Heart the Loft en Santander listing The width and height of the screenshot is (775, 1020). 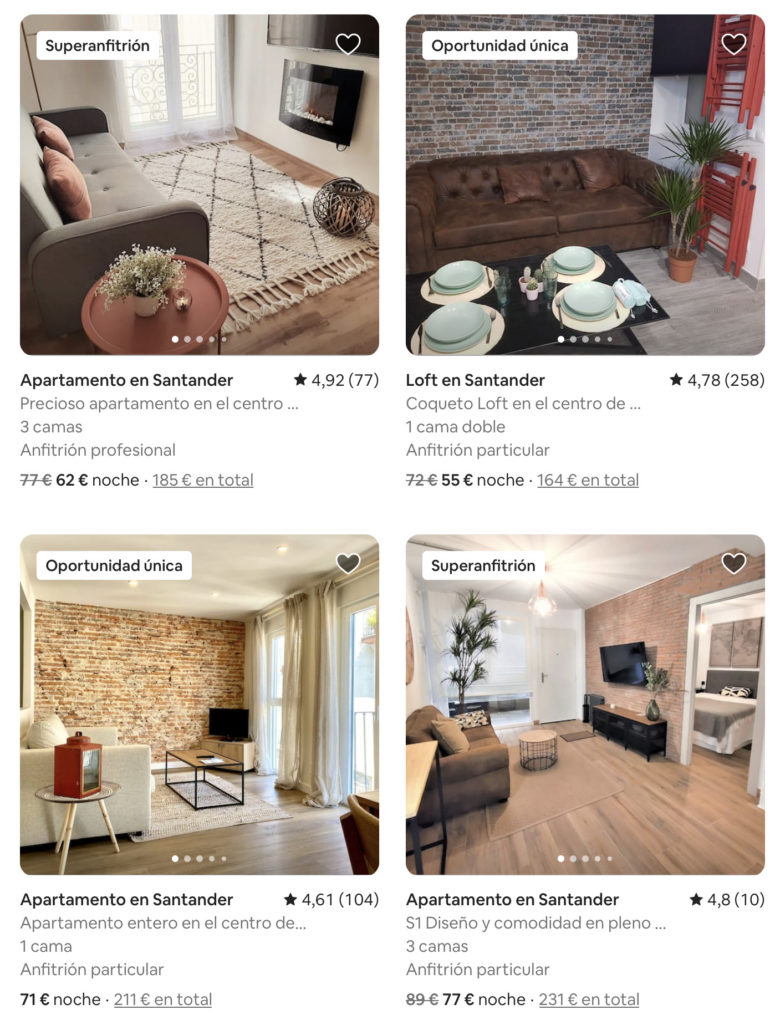click(734, 44)
